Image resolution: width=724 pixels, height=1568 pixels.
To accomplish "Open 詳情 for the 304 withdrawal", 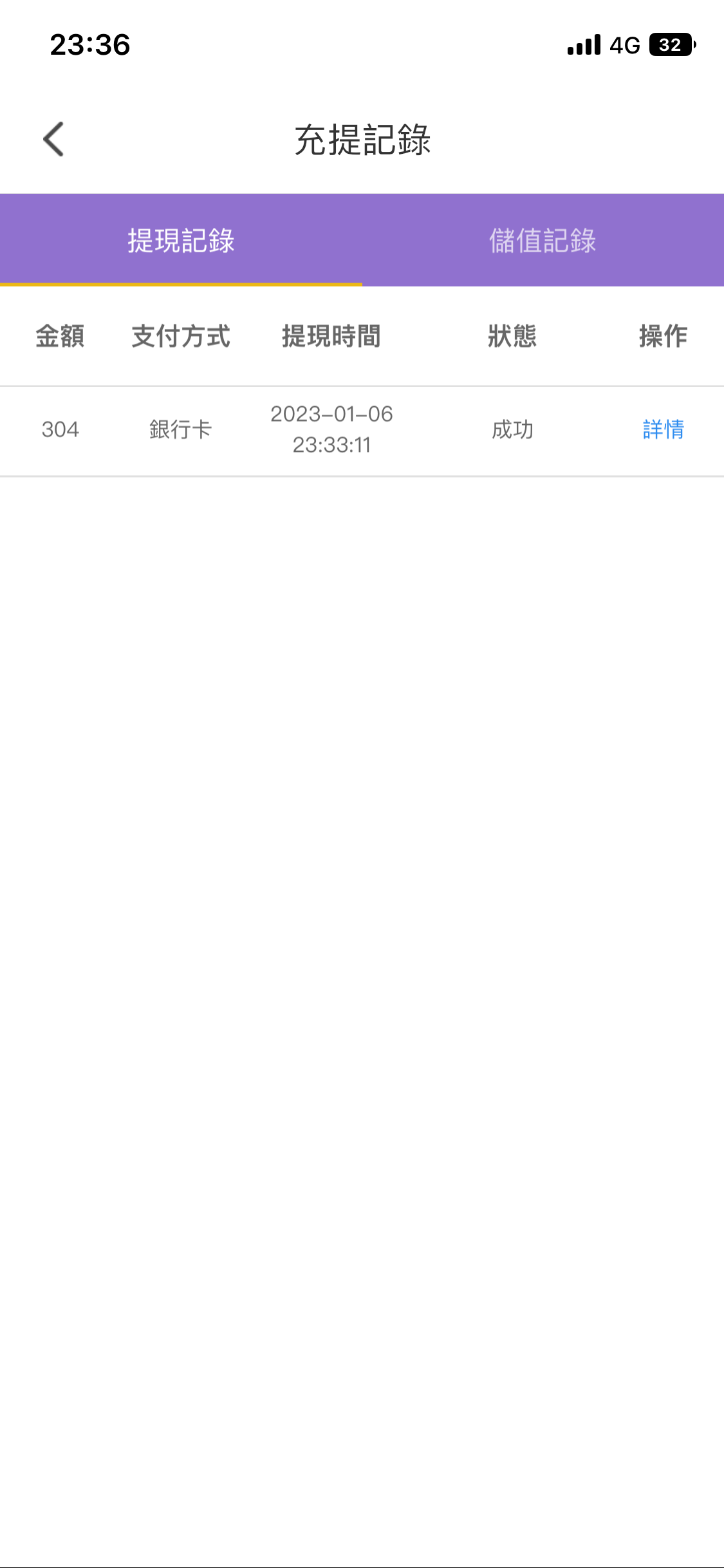I will (663, 429).
